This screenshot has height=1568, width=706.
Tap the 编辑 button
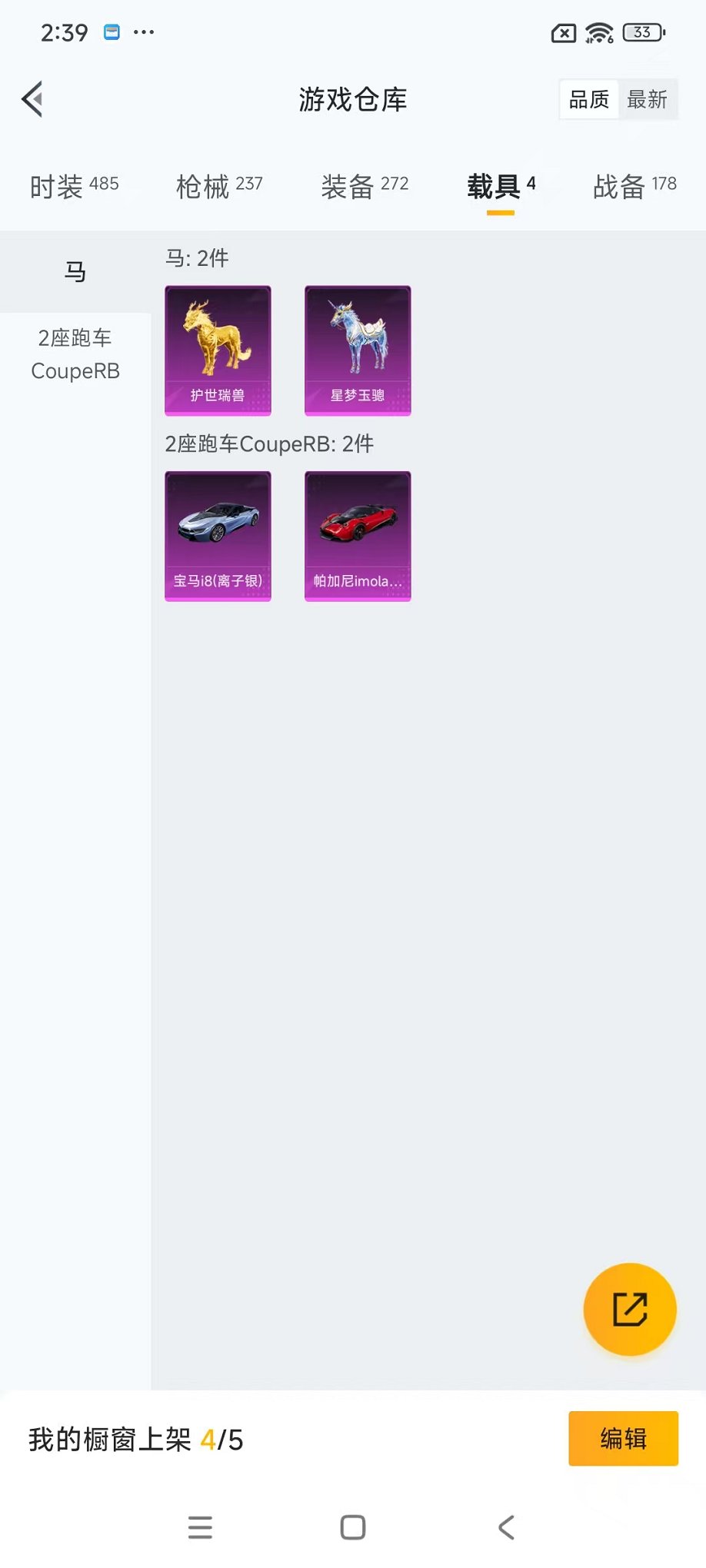623,1438
